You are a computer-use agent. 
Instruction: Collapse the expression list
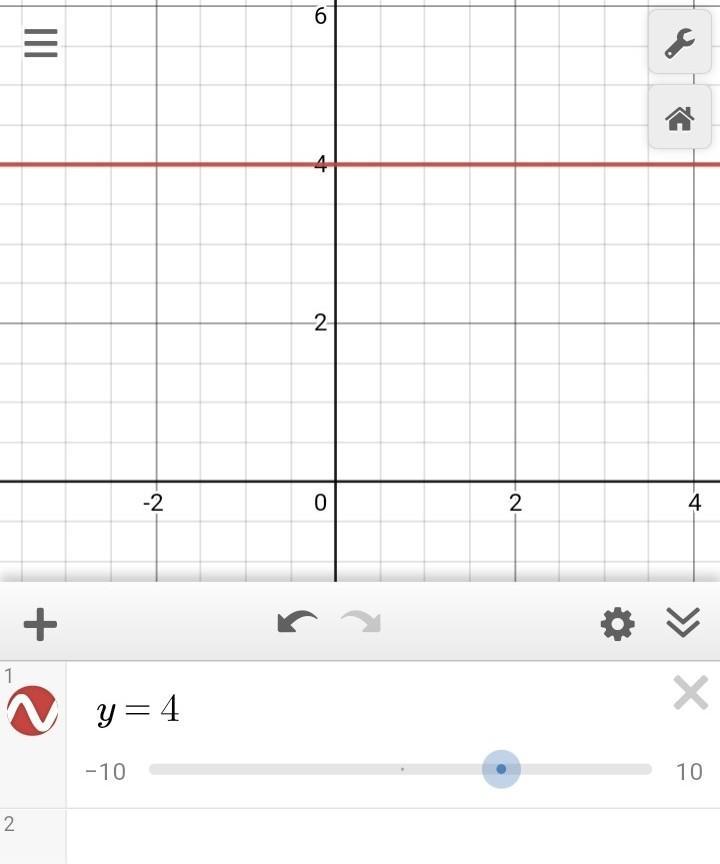click(683, 623)
